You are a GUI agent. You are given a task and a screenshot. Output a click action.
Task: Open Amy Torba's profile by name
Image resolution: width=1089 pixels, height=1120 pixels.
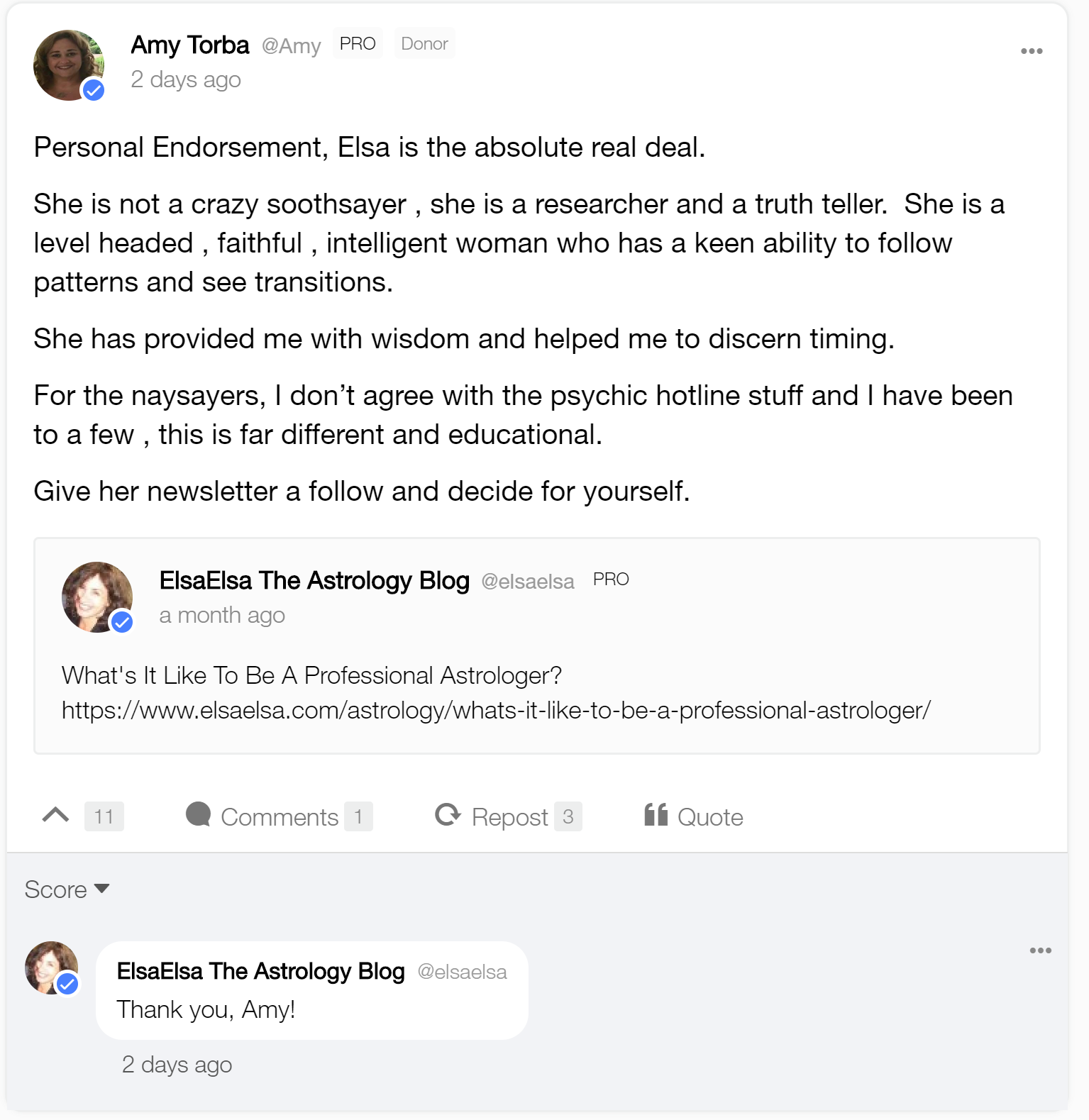pyautogui.click(x=189, y=45)
